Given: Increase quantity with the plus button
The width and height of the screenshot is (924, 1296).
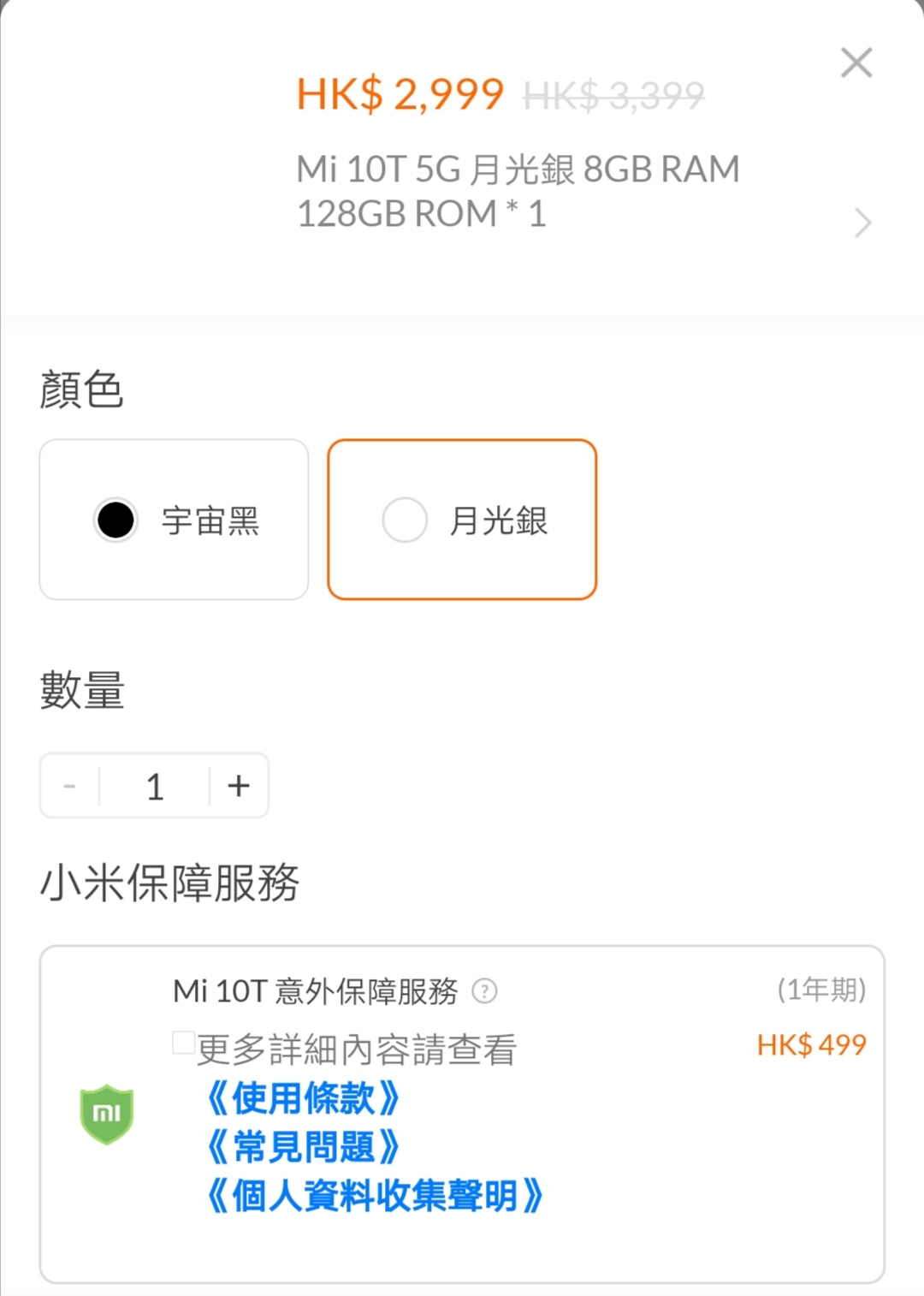Looking at the screenshot, I should click(x=239, y=786).
